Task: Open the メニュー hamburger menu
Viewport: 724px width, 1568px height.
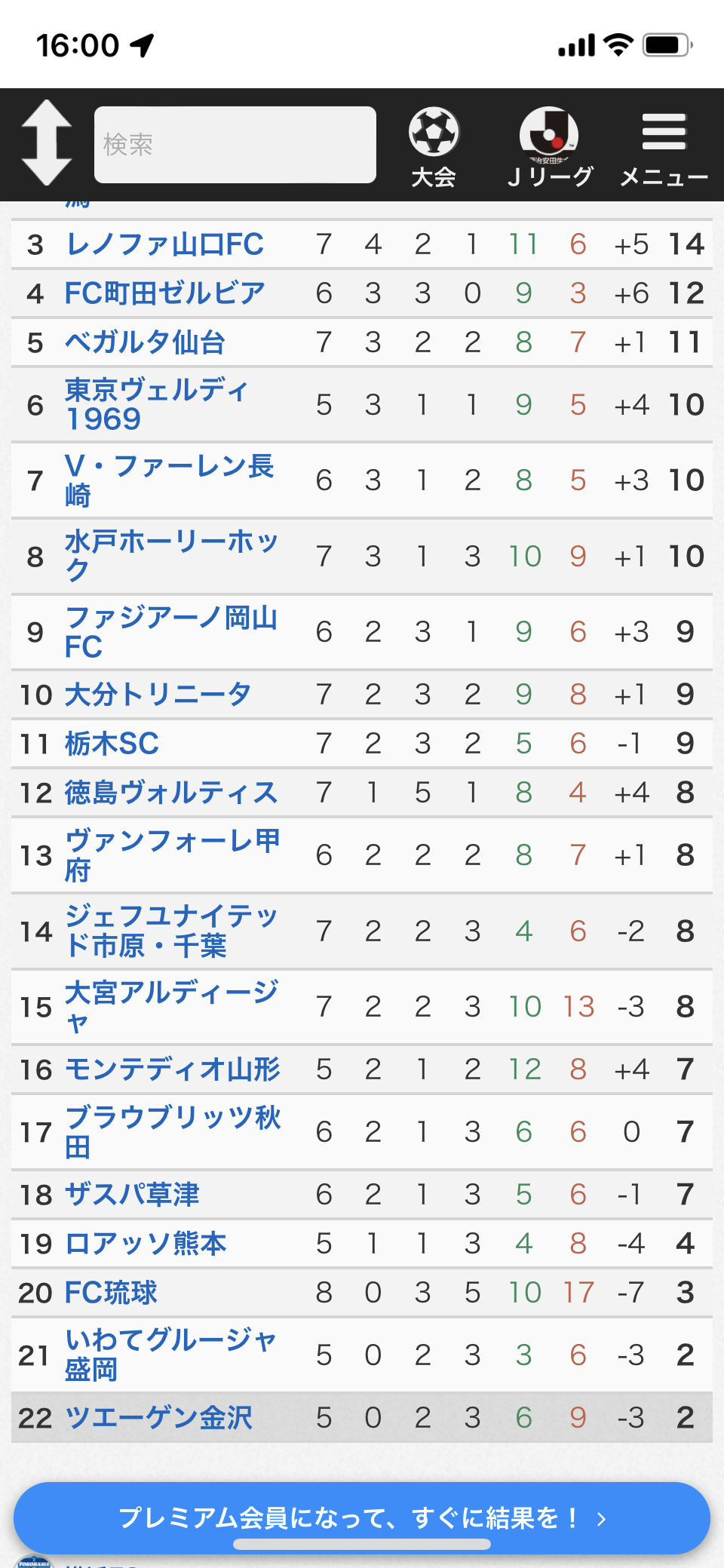Action: (x=664, y=149)
